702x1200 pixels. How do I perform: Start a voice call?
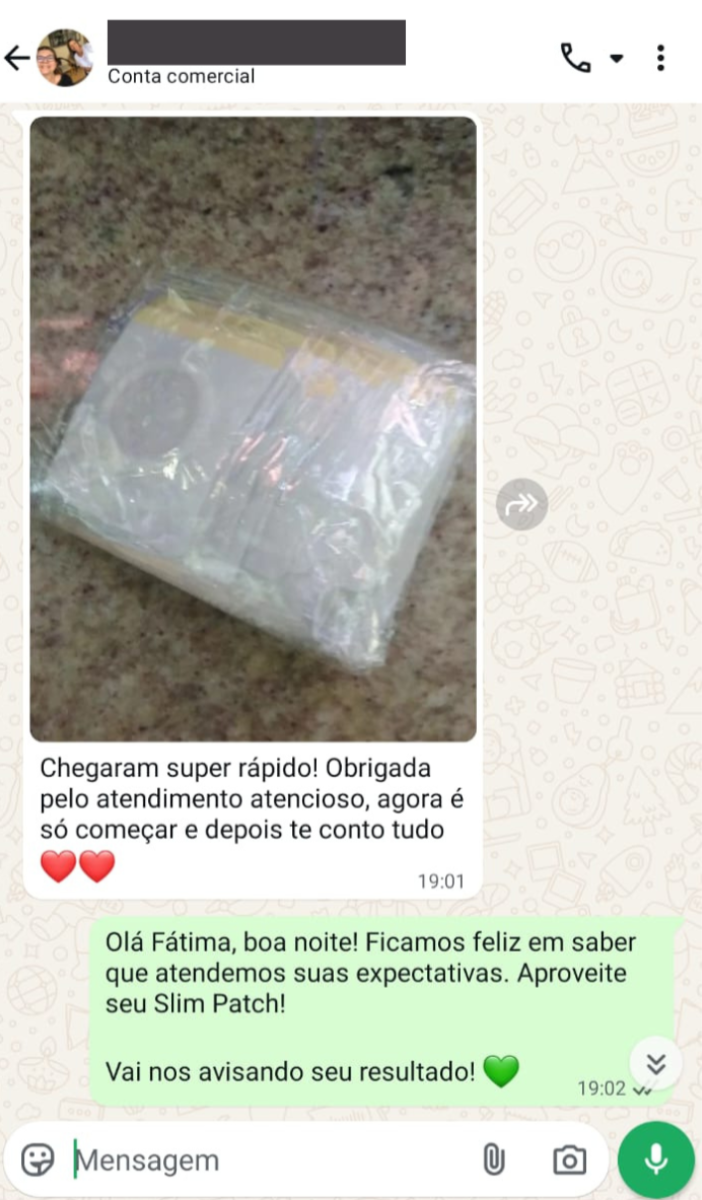click(x=575, y=58)
